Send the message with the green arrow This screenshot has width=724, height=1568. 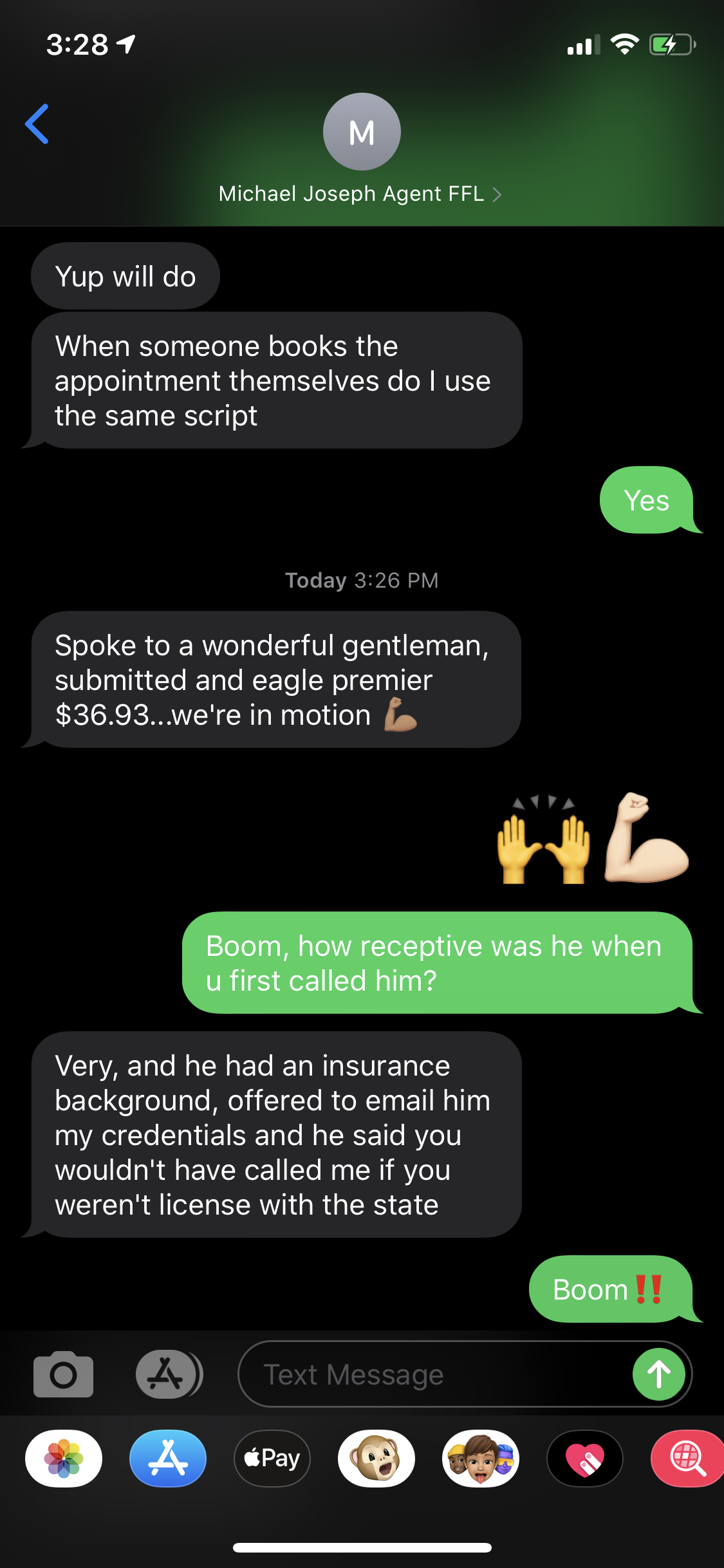click(x=658, y=1375)
